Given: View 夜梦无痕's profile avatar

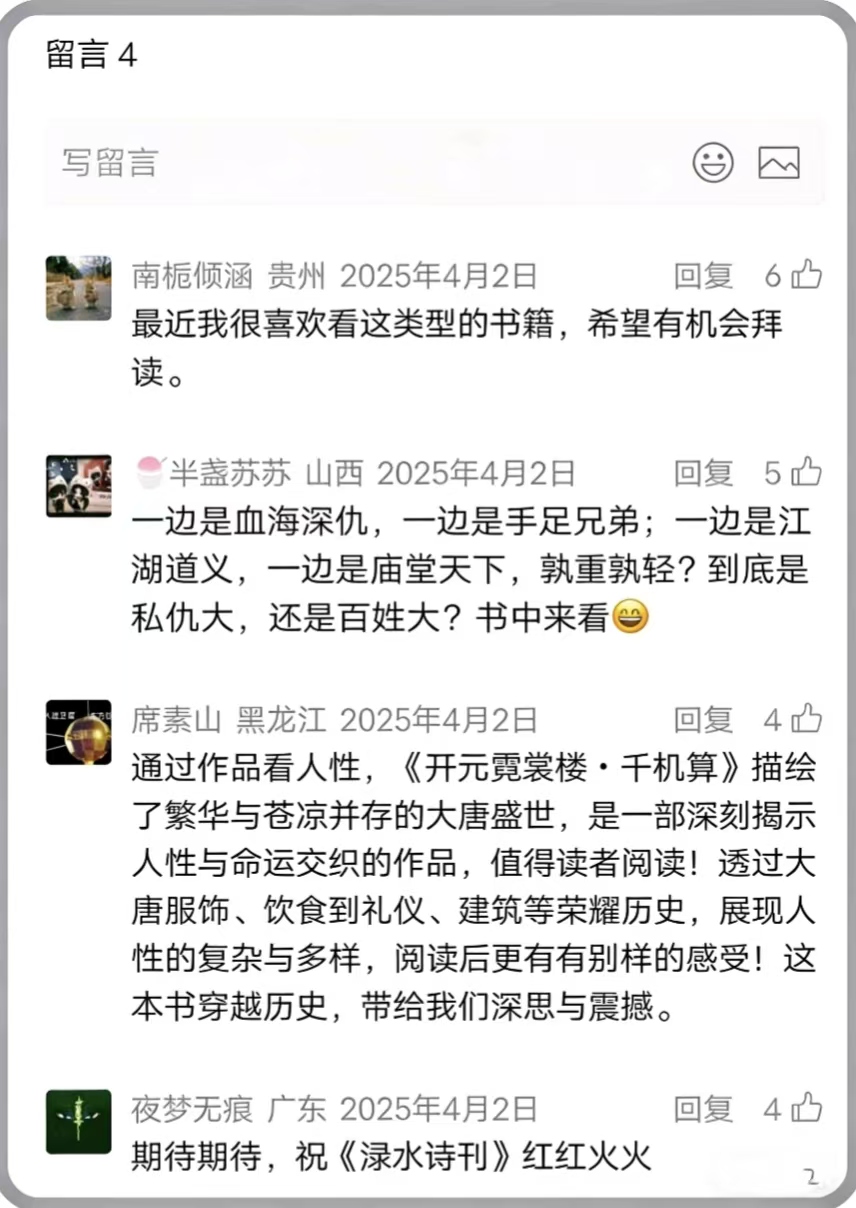Looking at the screenshot, I should click(x=79, y=1121).
